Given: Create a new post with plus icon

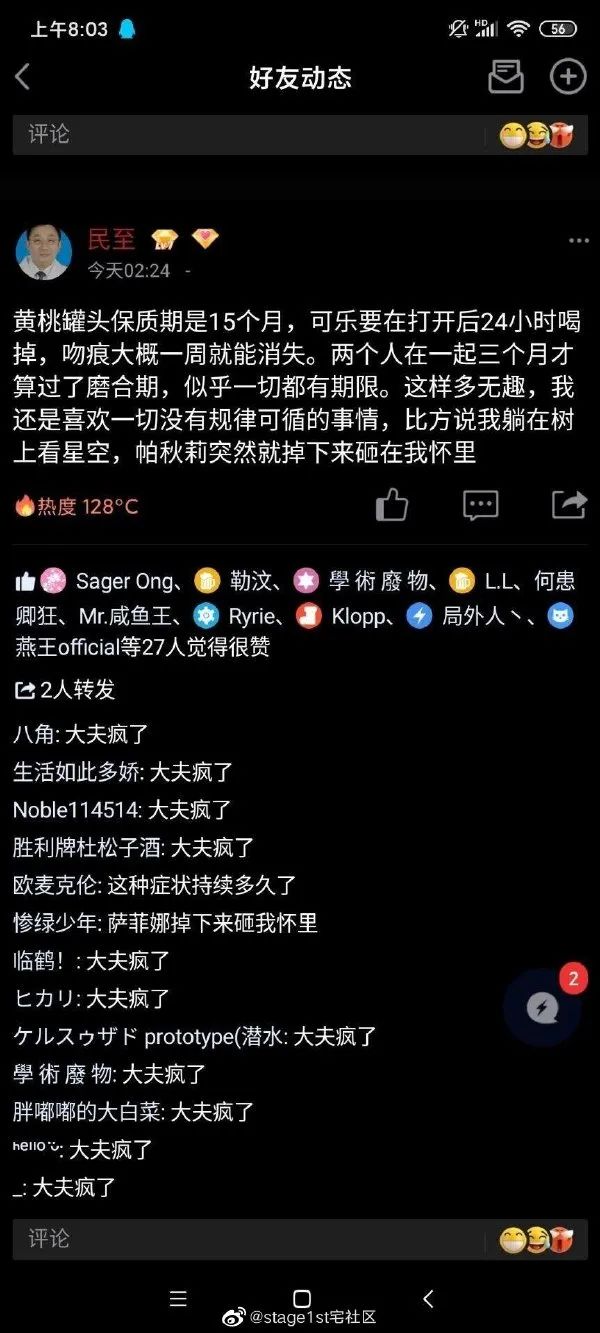Looking at the screenshot, I should click(x=568, y=77).
